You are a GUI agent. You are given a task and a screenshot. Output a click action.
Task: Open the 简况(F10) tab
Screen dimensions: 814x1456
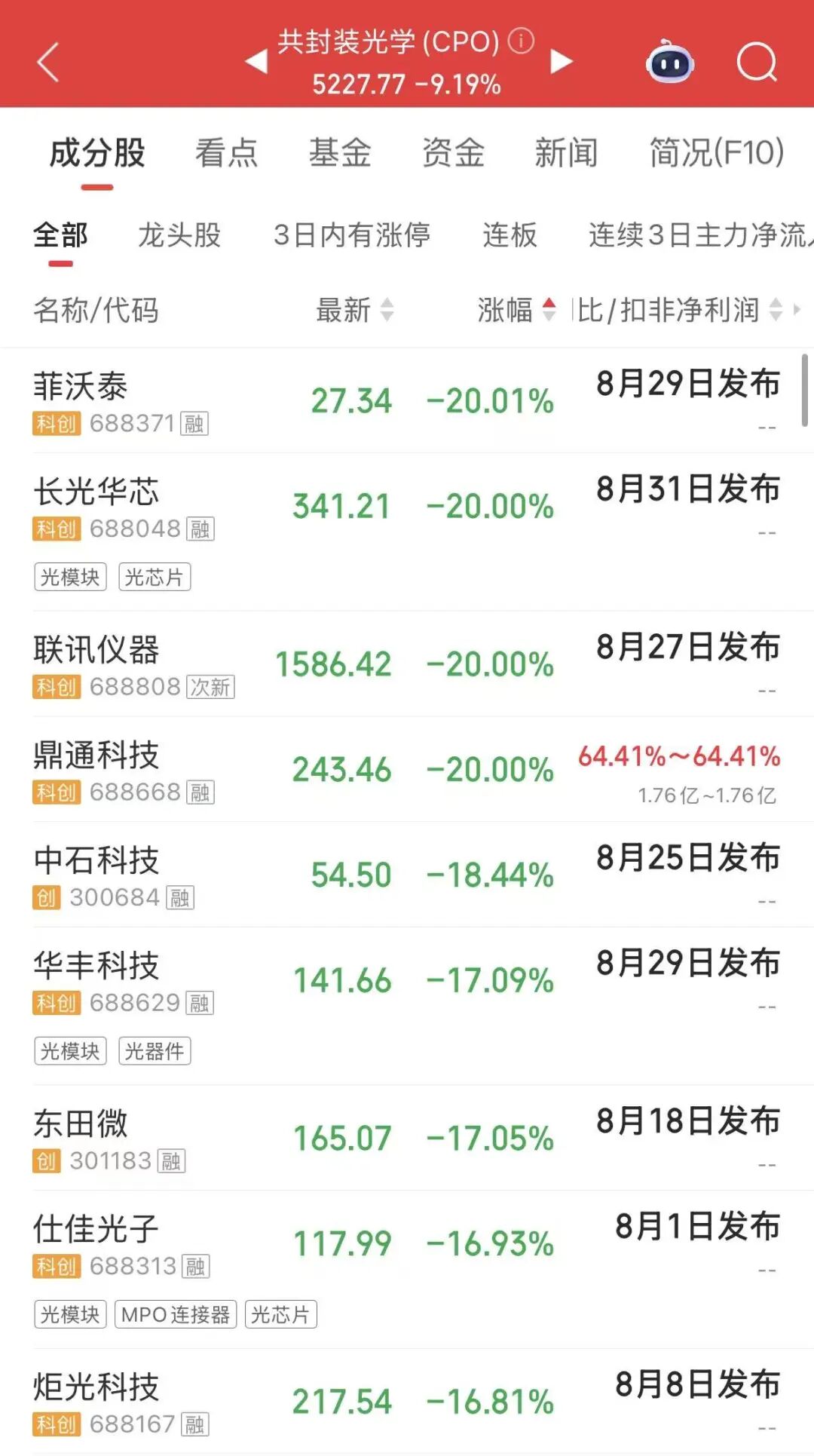point(717,153)
